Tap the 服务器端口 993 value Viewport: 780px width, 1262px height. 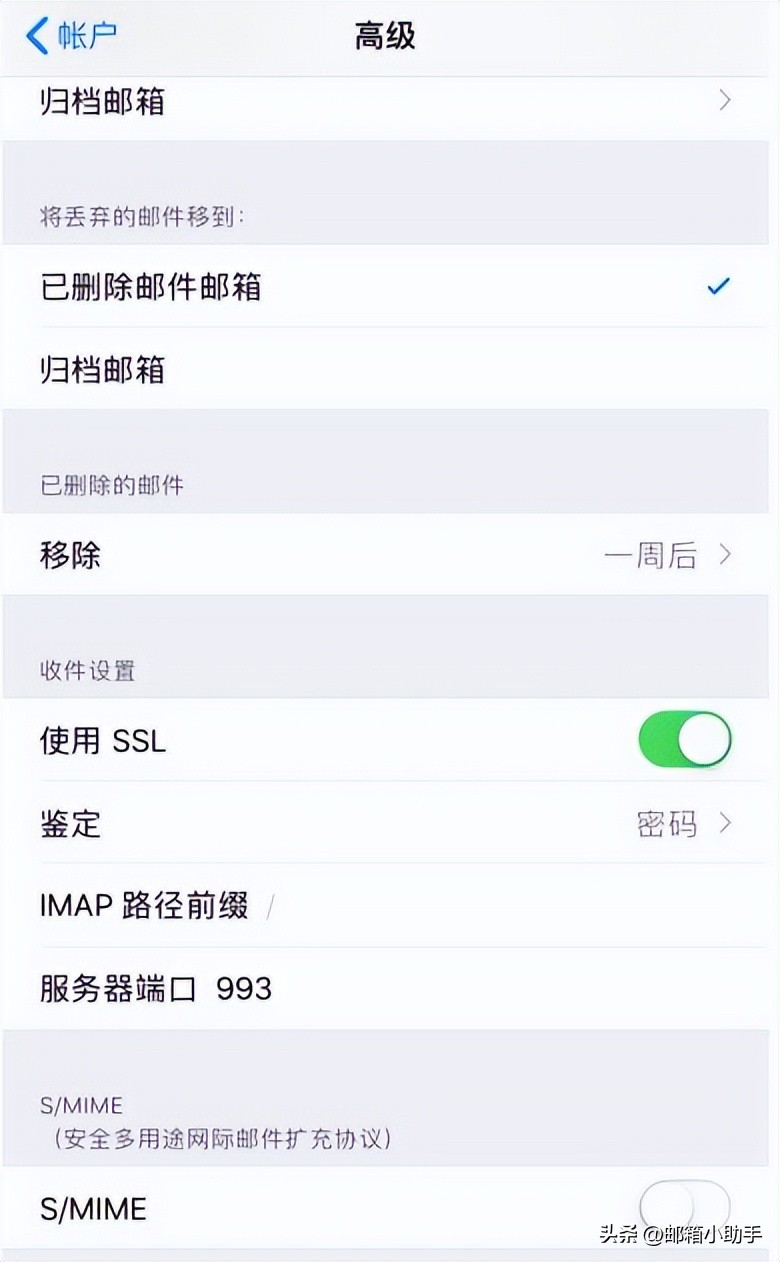(245, 988)
